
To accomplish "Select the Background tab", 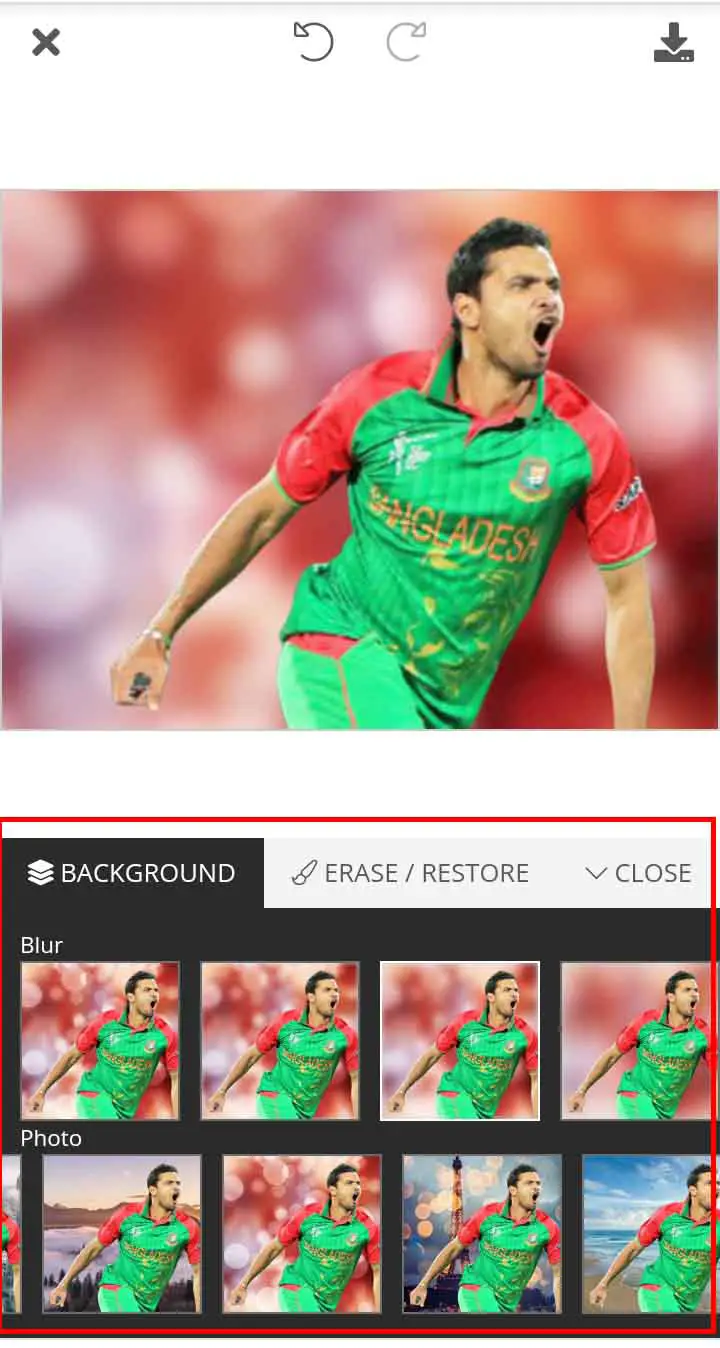I will pyautogui.click(x=132, y=873).
